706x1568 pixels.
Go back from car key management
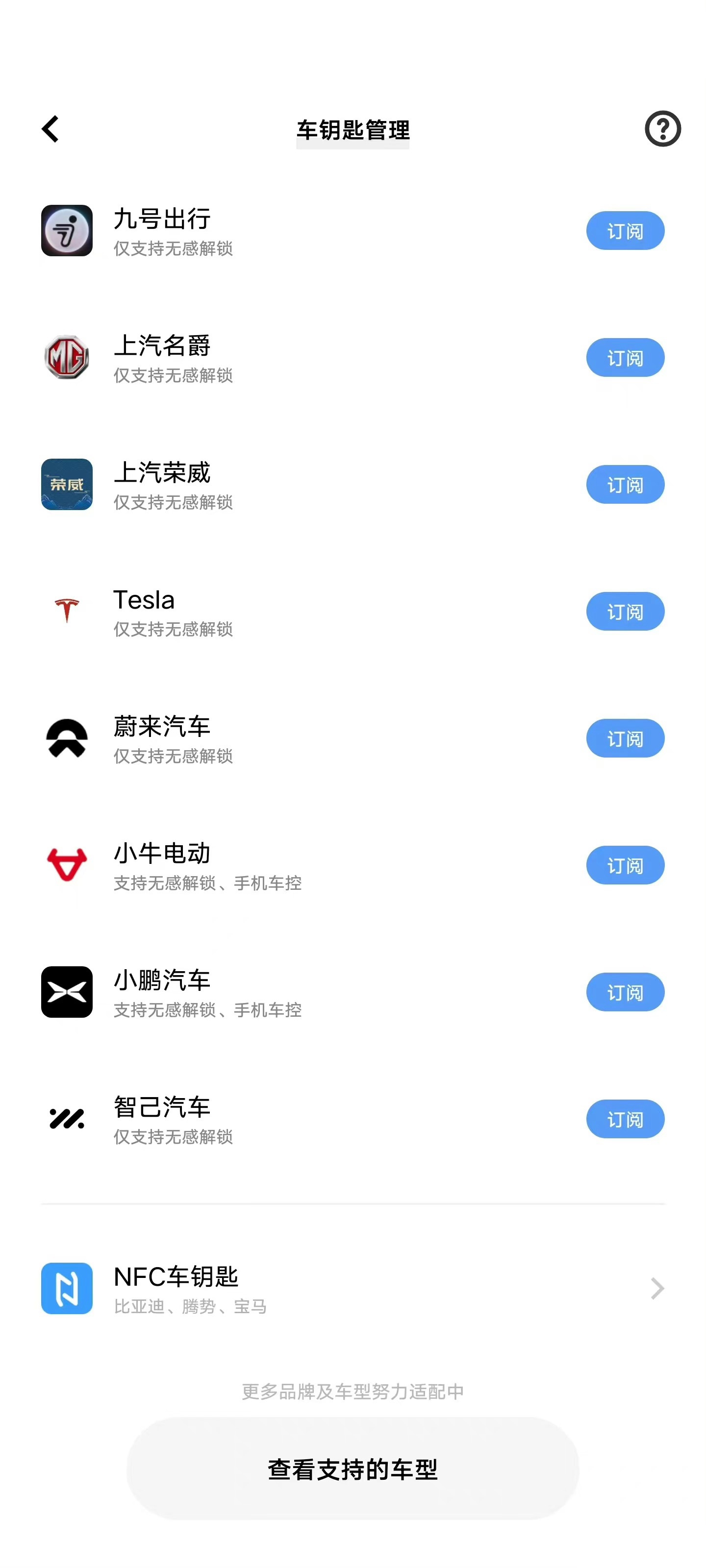[50, 129]
